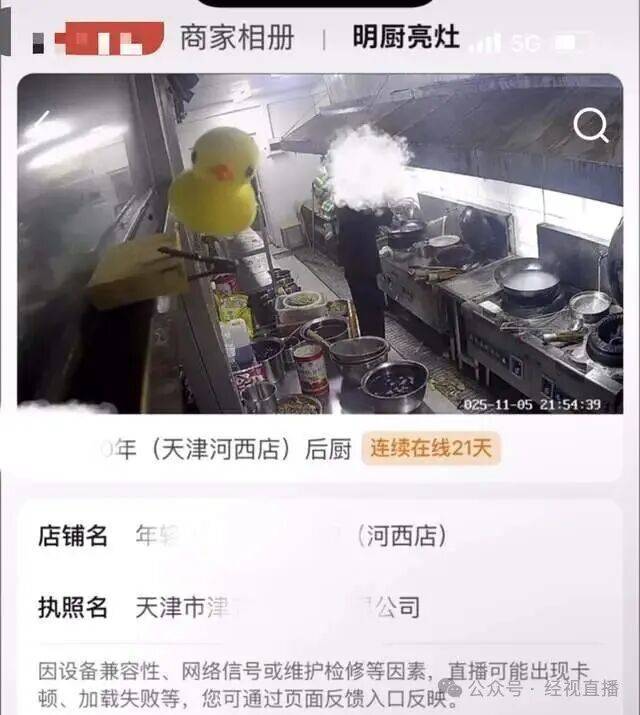The height and width of the screenshot is (715, 640).
Task: Switch to the 商家相册 tab
Action: (x=237, y=39)
